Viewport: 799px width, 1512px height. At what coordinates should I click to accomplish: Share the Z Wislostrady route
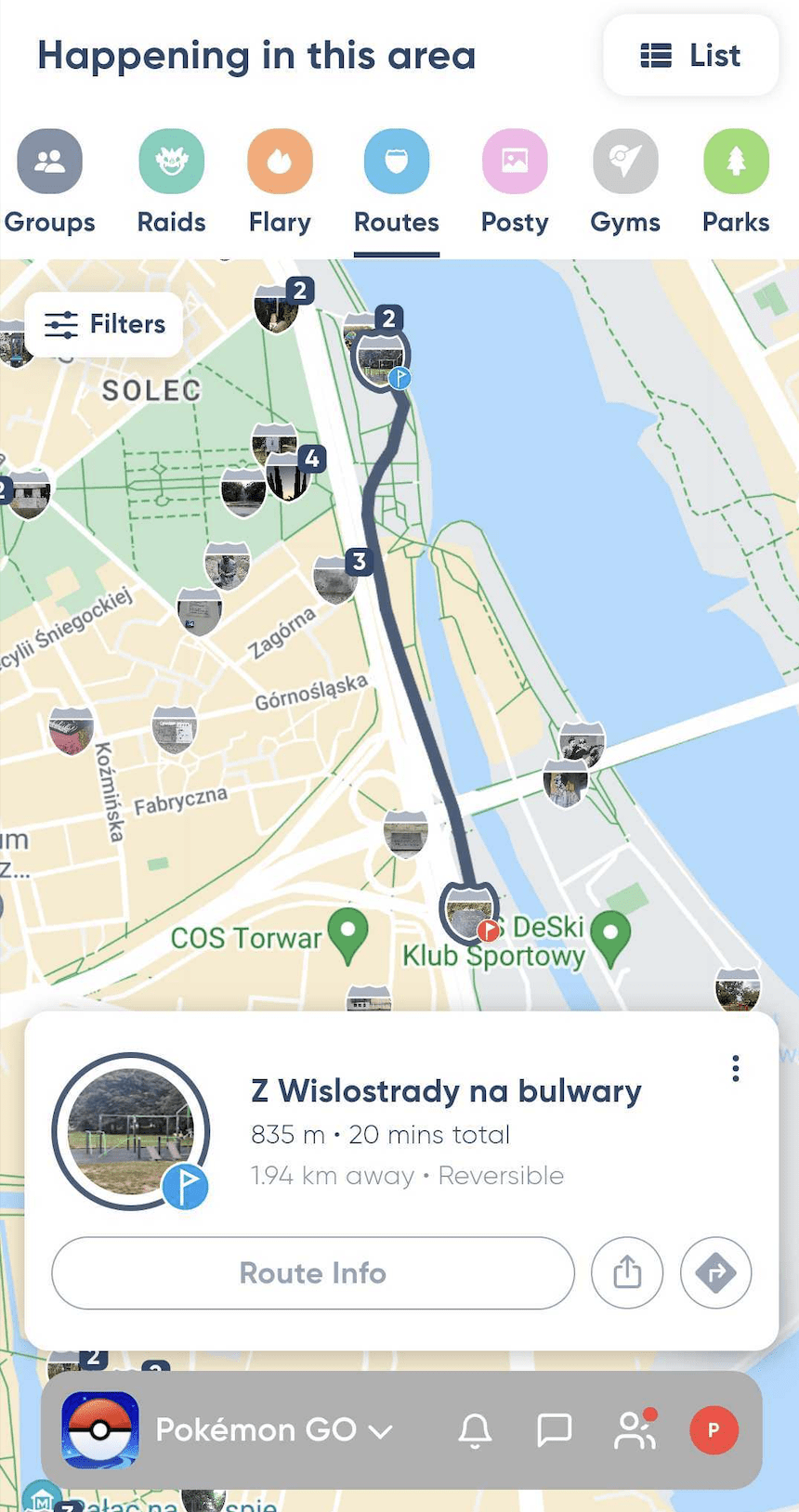tap(627, 1272)
